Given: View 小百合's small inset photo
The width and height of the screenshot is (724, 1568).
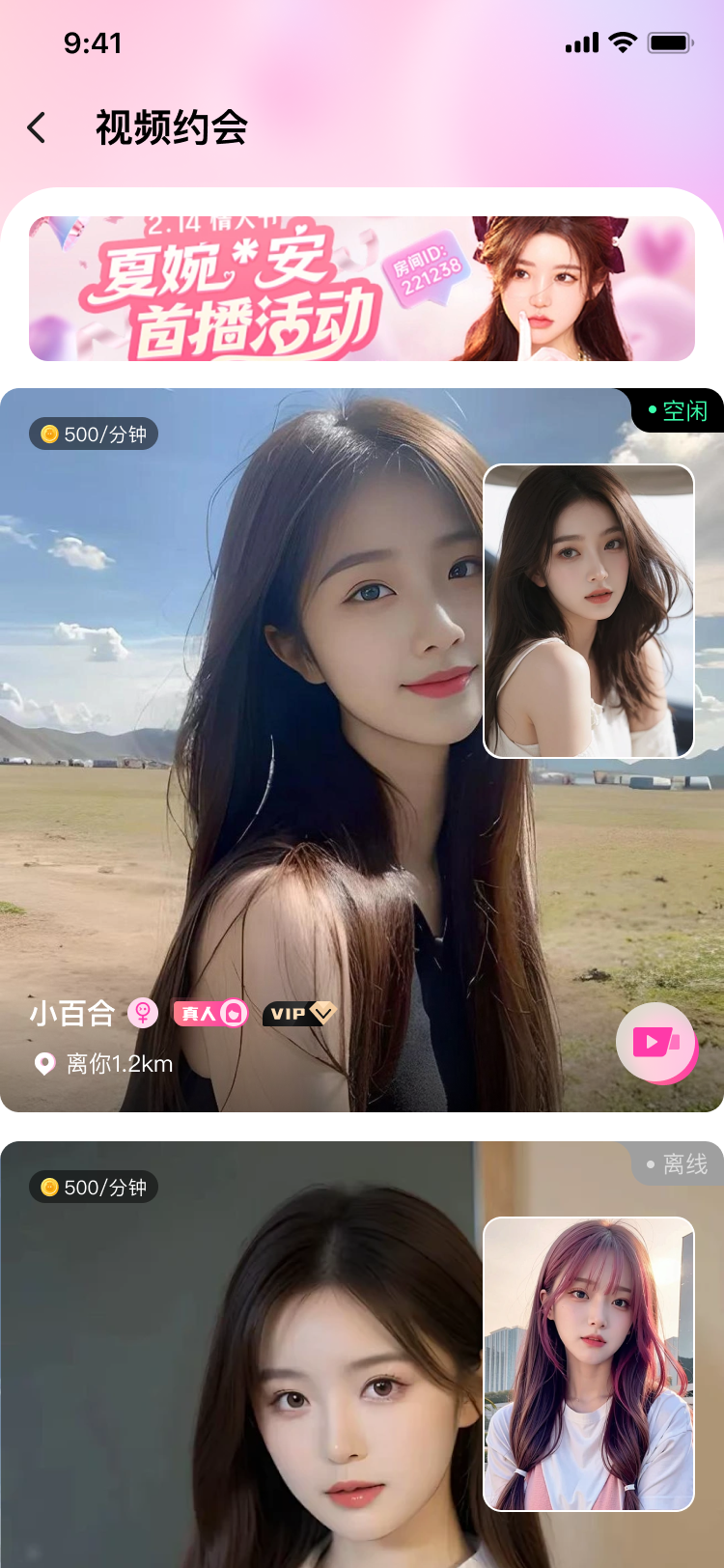Looking at the screenshot, I should click(588, 611).
